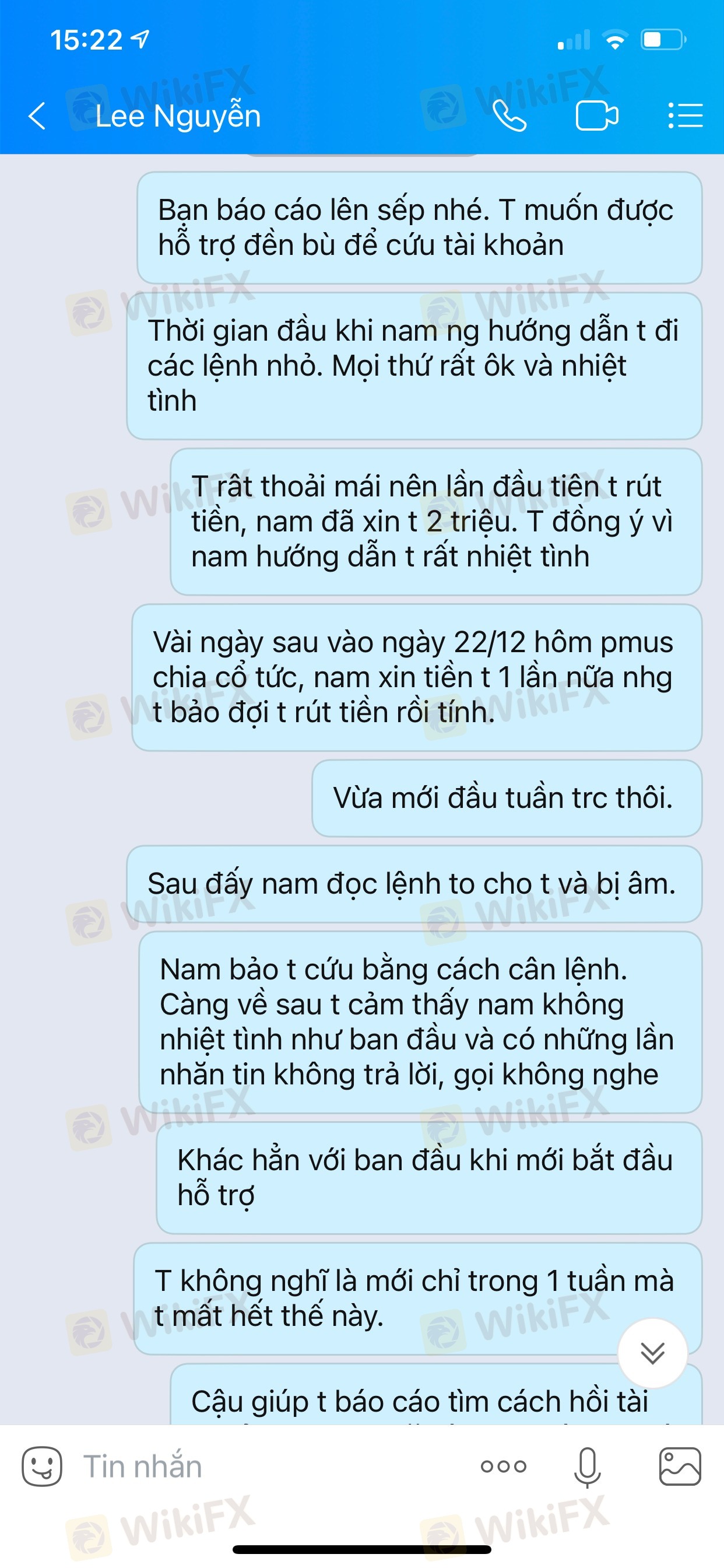The height and width of the screenshot is (1568, 724).
Task: Open Lee Nguyễn's contact name
Action: point(178,116)
